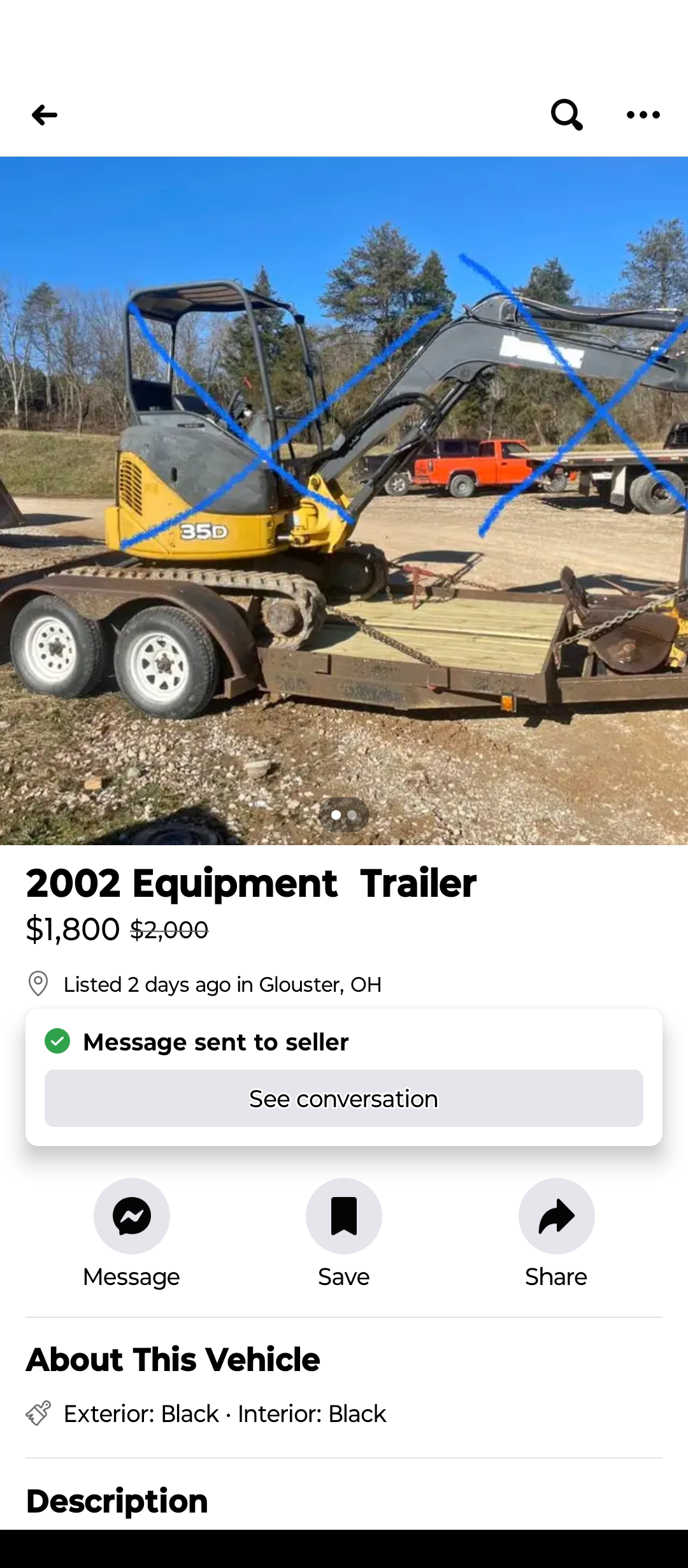Go back using the arrow icon
The width and height of the screenshot is (688, 1568).
tap(45, 115)
